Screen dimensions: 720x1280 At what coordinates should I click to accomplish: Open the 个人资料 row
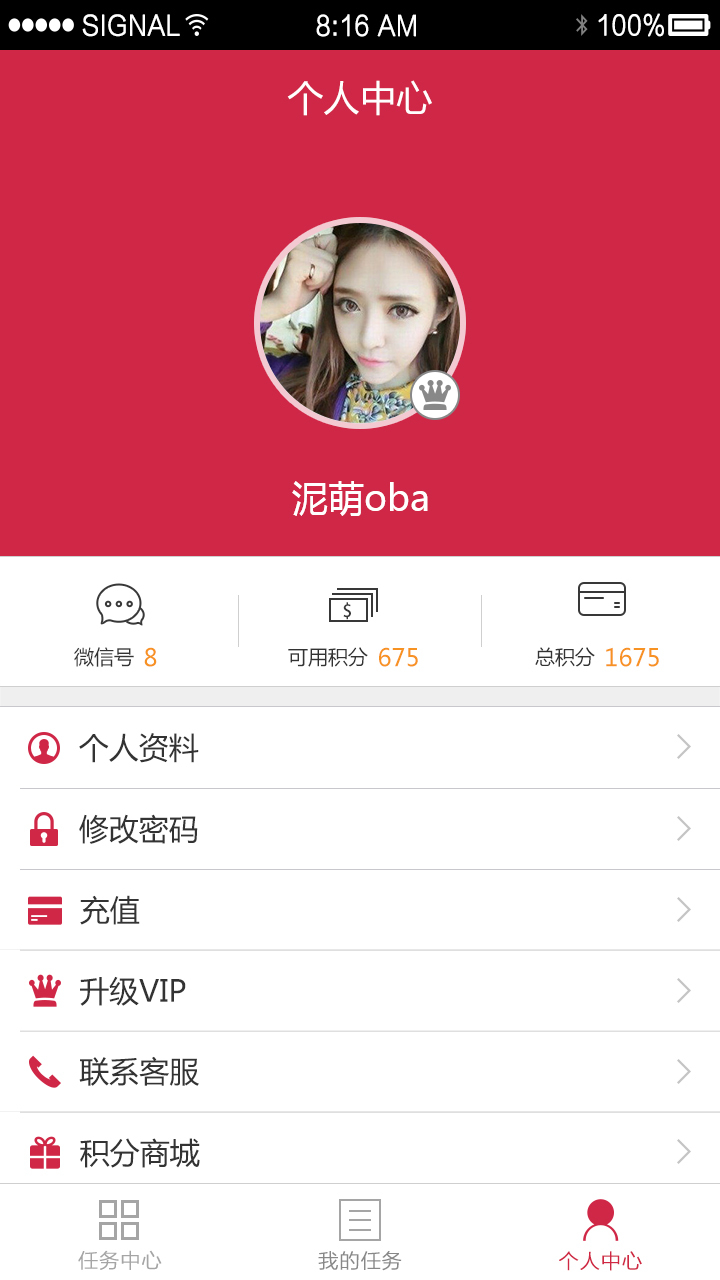(360, 748)
